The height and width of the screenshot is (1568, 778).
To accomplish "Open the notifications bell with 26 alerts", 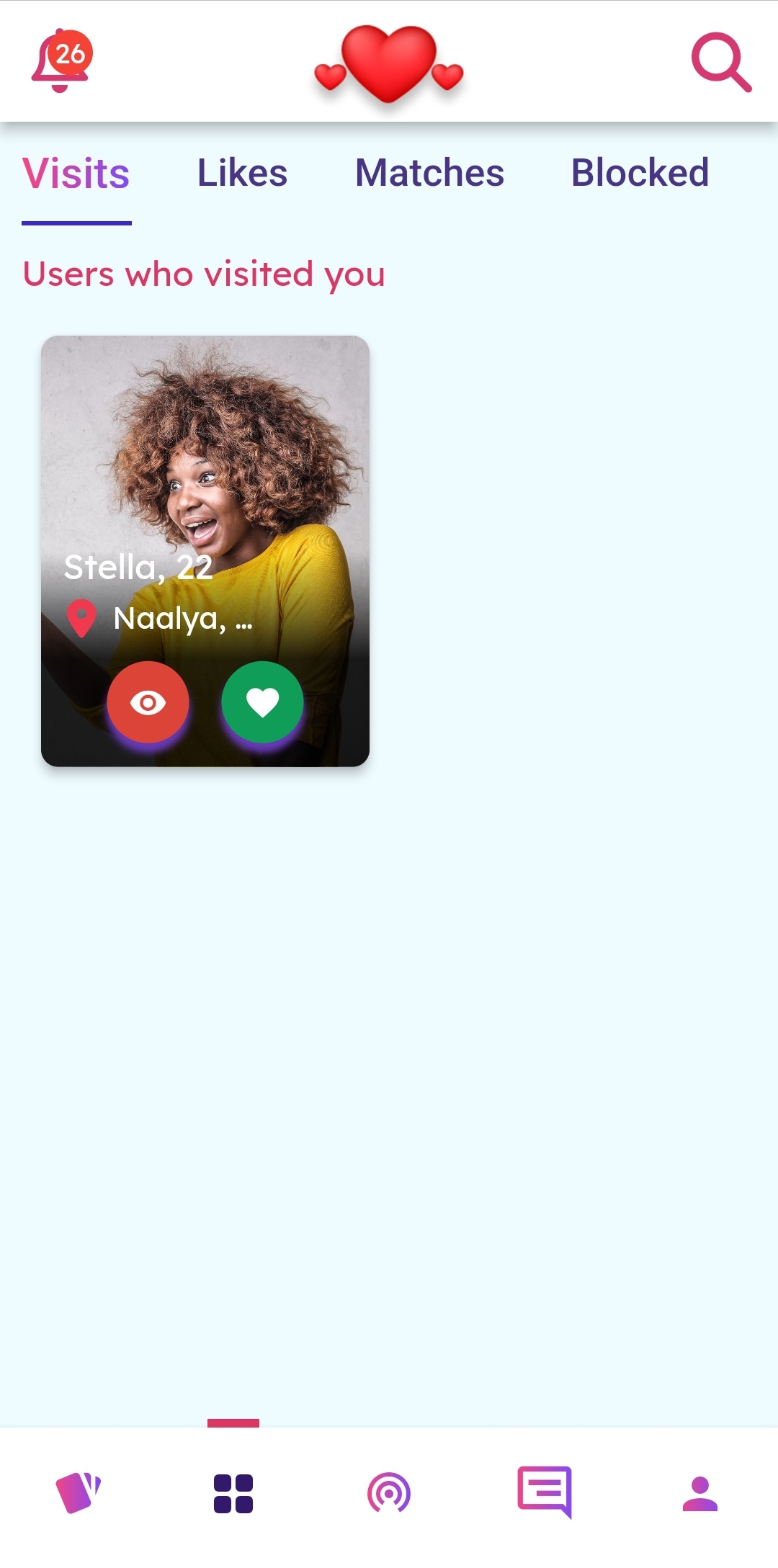I will coord(61,62).
